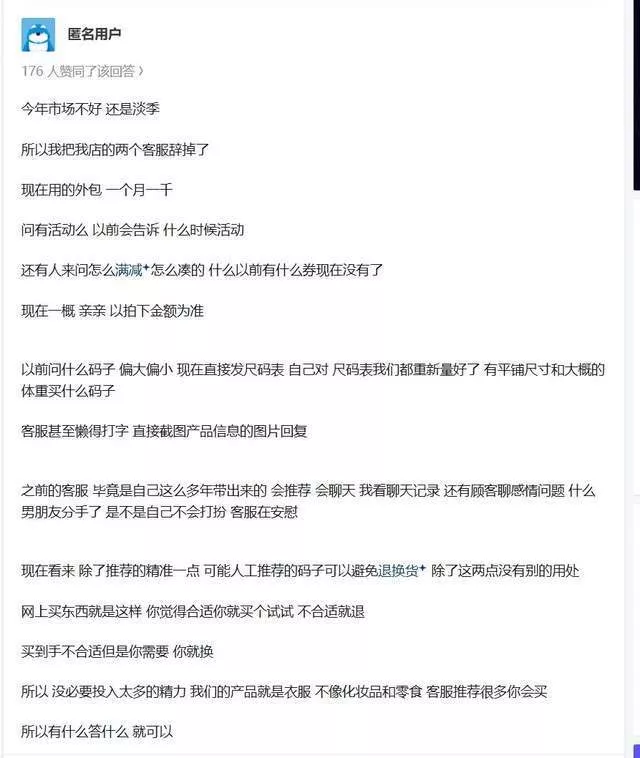Screen dimensions: 640x758
Task: View the 176 people who upvoted this answer
Action: pyautogui.click(x=82, y=71)
